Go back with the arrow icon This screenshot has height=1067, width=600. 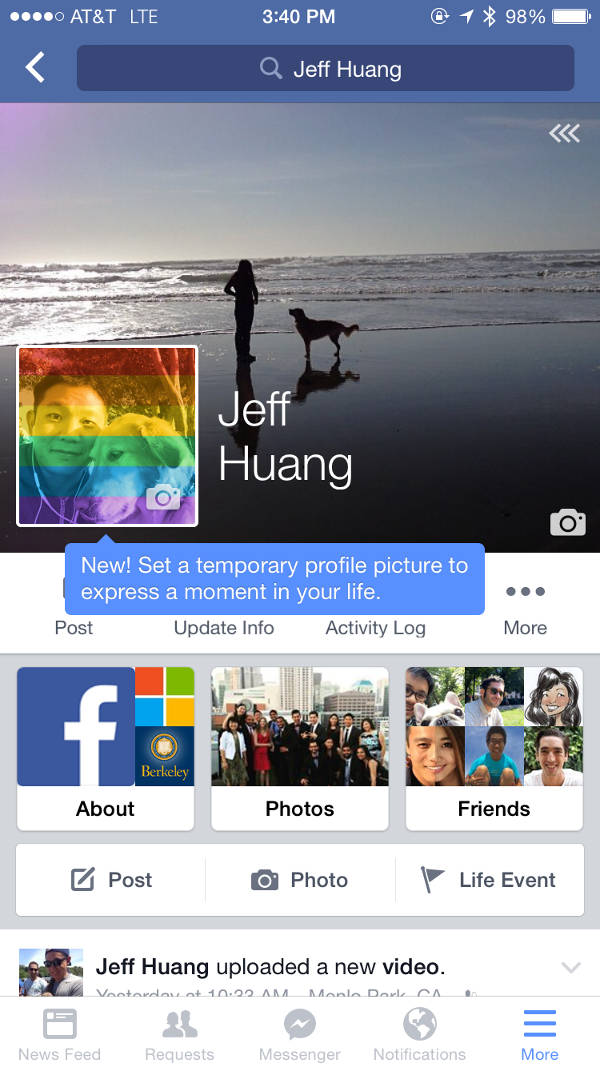(x=35, y=68)
